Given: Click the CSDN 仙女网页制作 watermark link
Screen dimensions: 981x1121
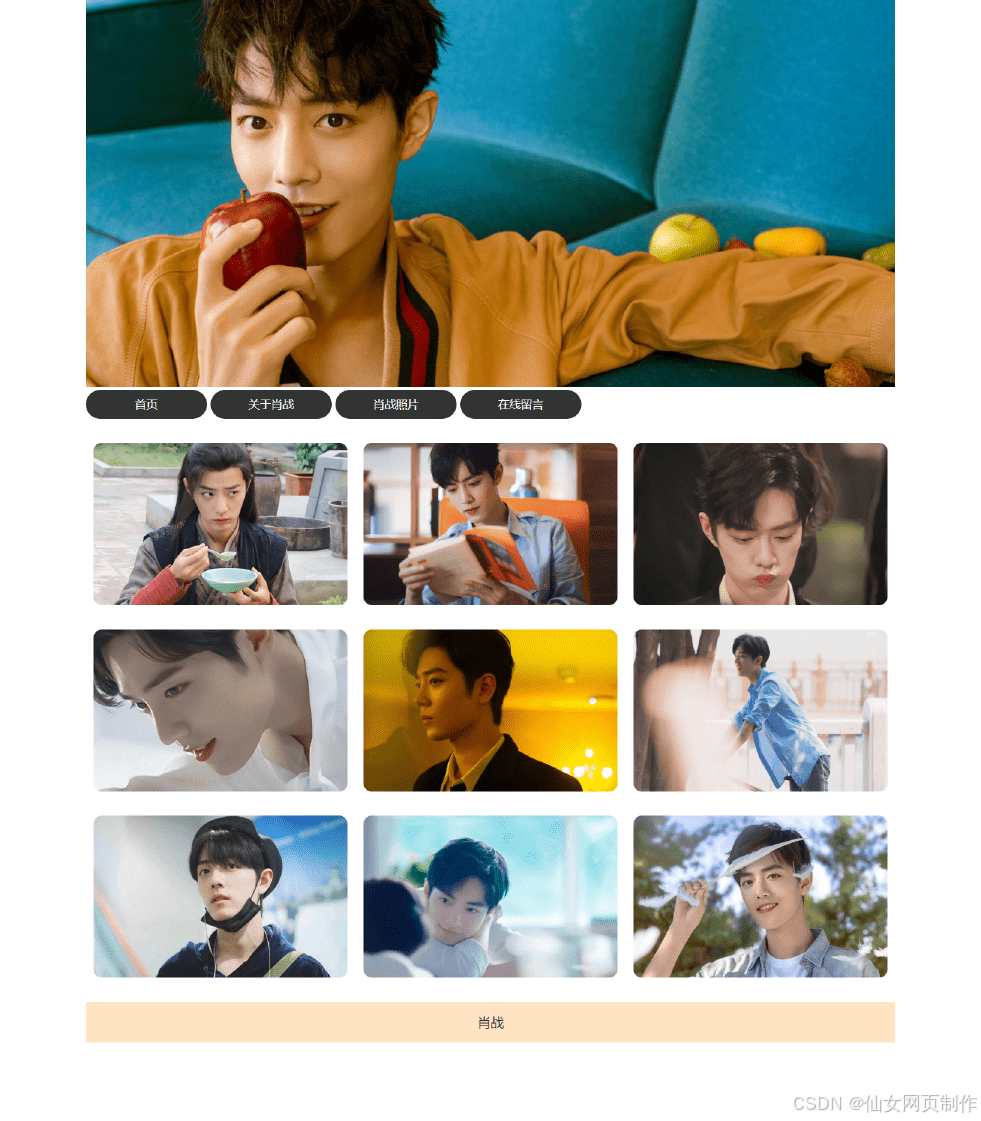Looking at the screenshot, I should pyautogui.click(x=885, y=1104).
